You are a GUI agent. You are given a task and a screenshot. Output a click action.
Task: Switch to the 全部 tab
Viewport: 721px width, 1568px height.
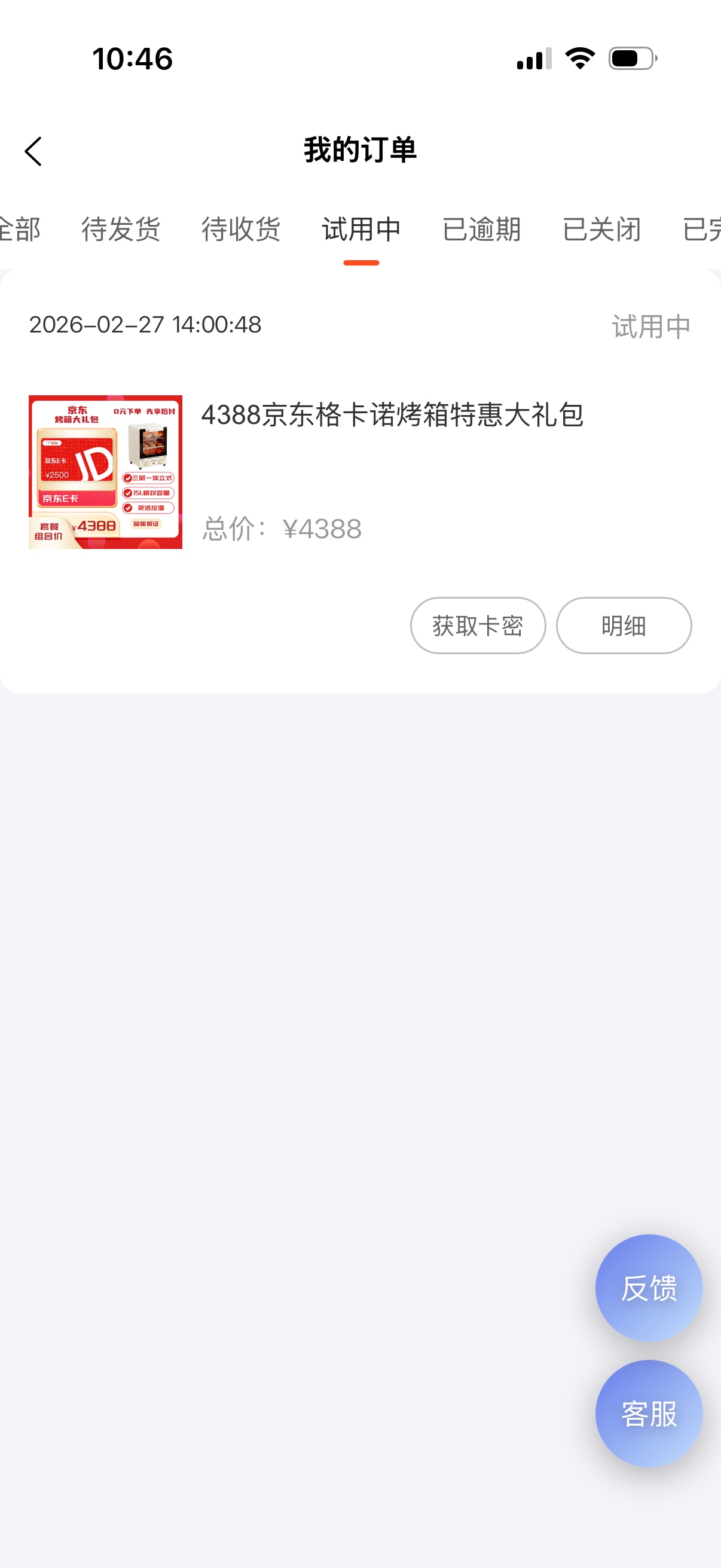click(x=20, y=230)
